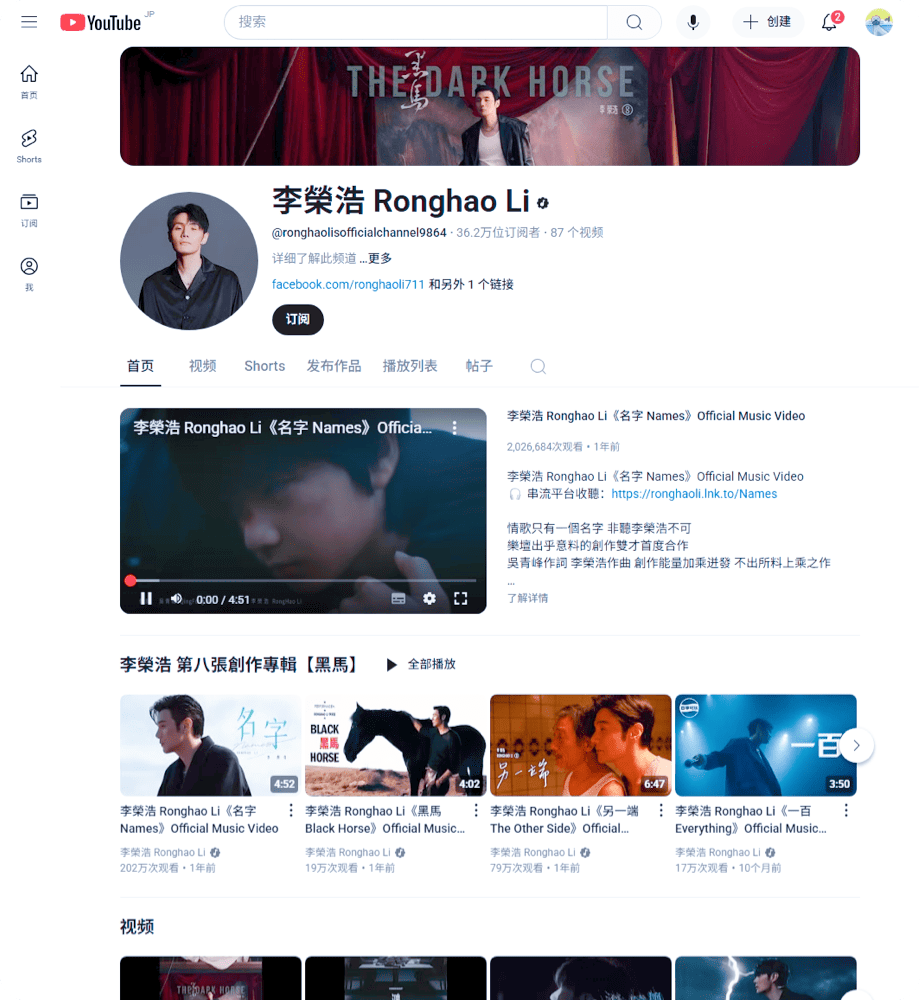Show the next videos in the album carousel
920x1000 pixels.
tap(856, 745)
